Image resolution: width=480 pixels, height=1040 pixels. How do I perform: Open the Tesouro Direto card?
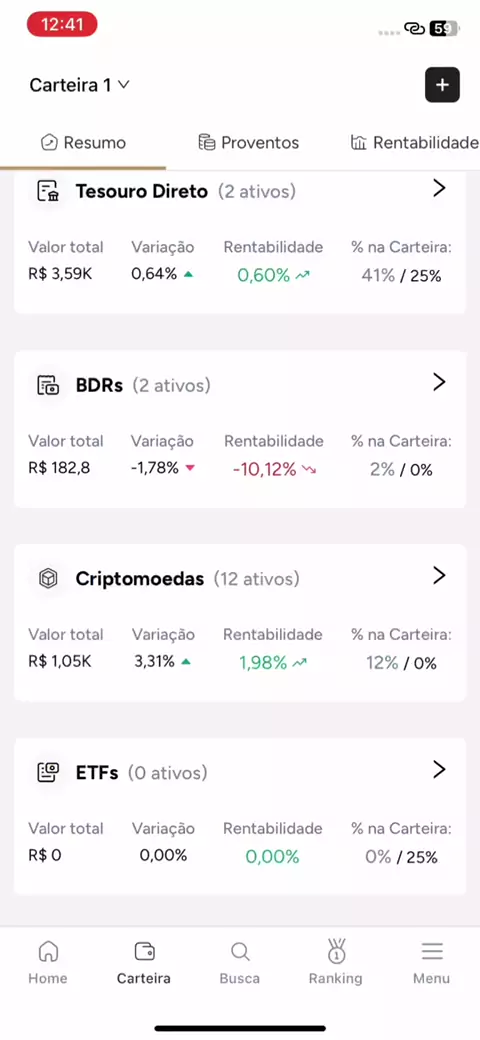click(x=240, y=242)
